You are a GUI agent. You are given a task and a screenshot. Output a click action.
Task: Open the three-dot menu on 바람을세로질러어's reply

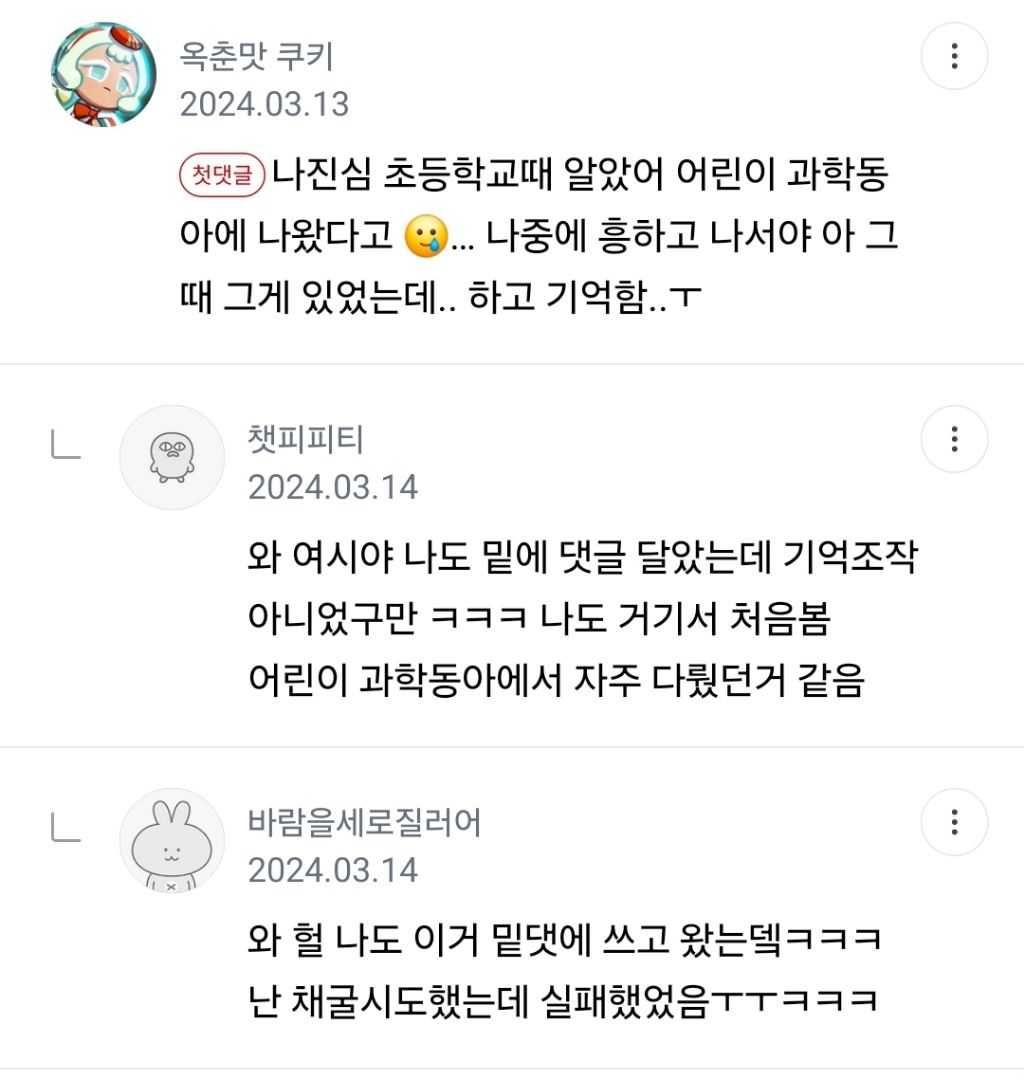(954, 822)
